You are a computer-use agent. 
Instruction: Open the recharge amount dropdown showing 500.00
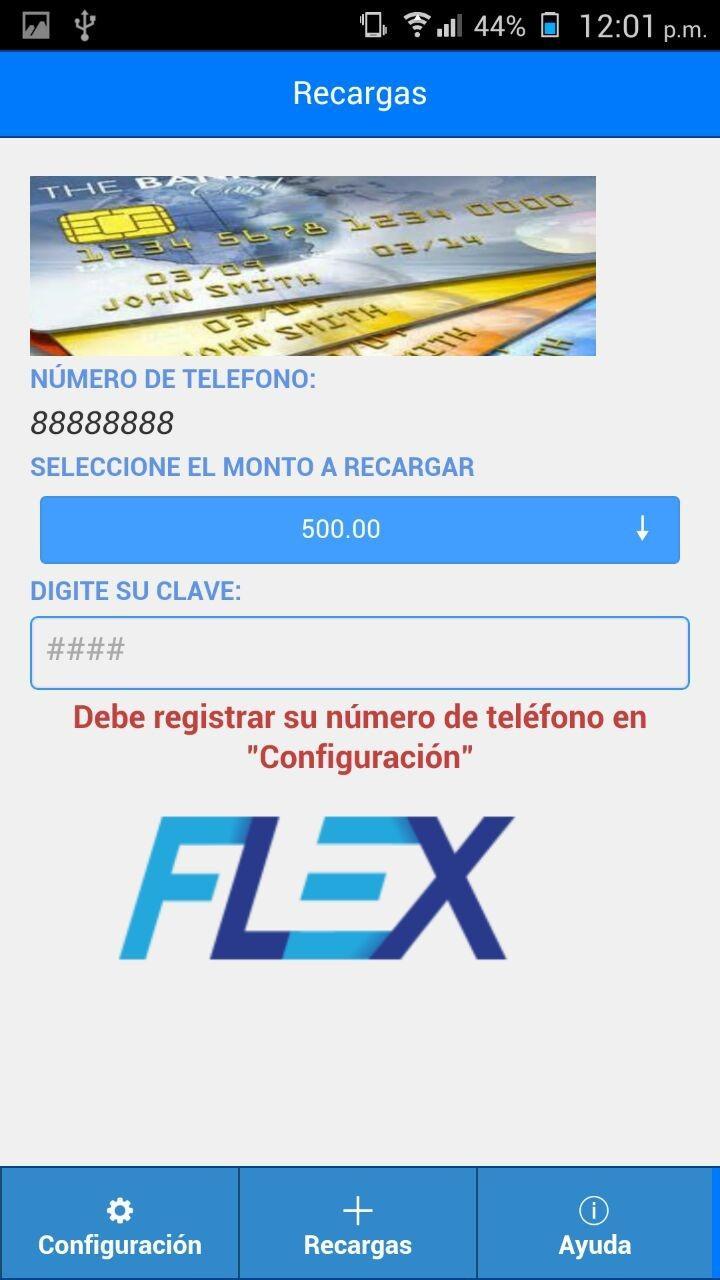tap(360, 530)
